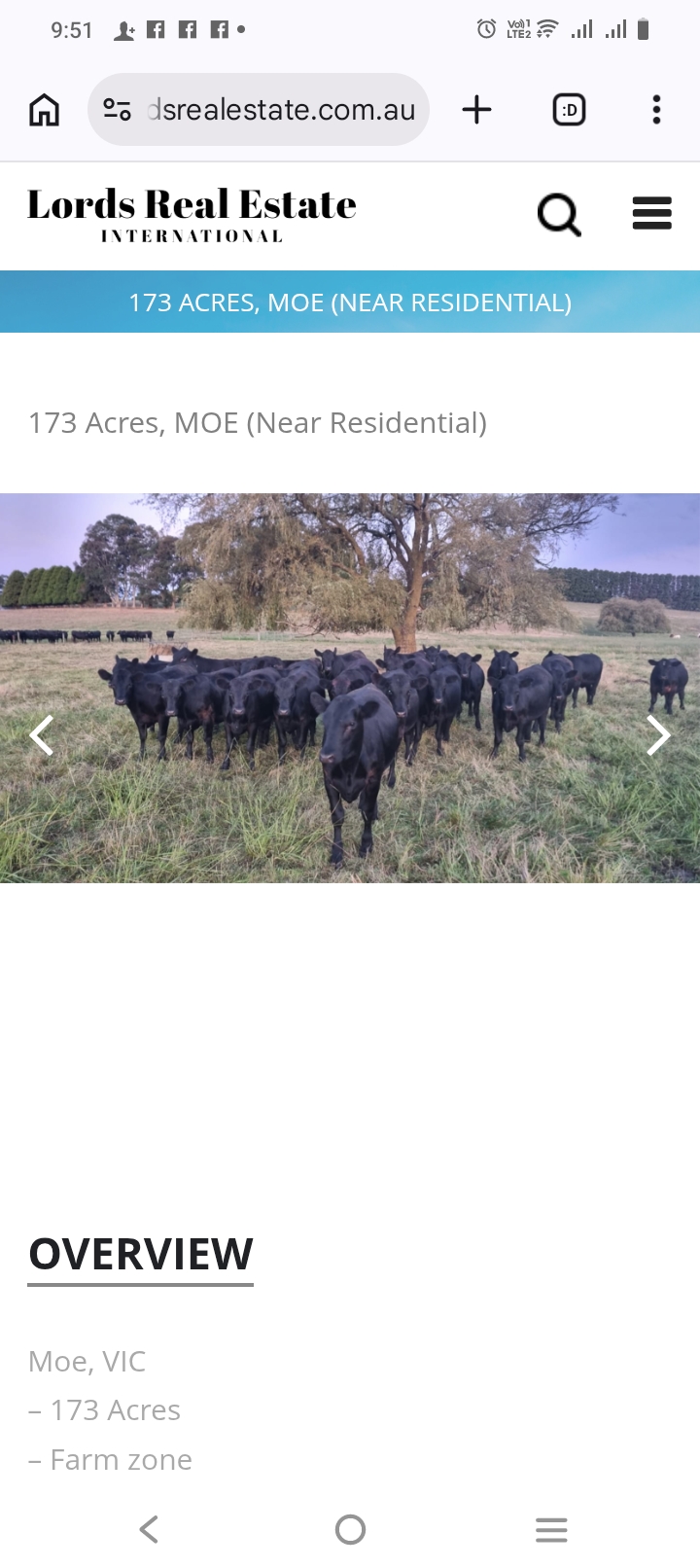Image resolution: width=700 pixels, height=1568 pixels.
Task: Show the next property photo
Action: (658, 735)
